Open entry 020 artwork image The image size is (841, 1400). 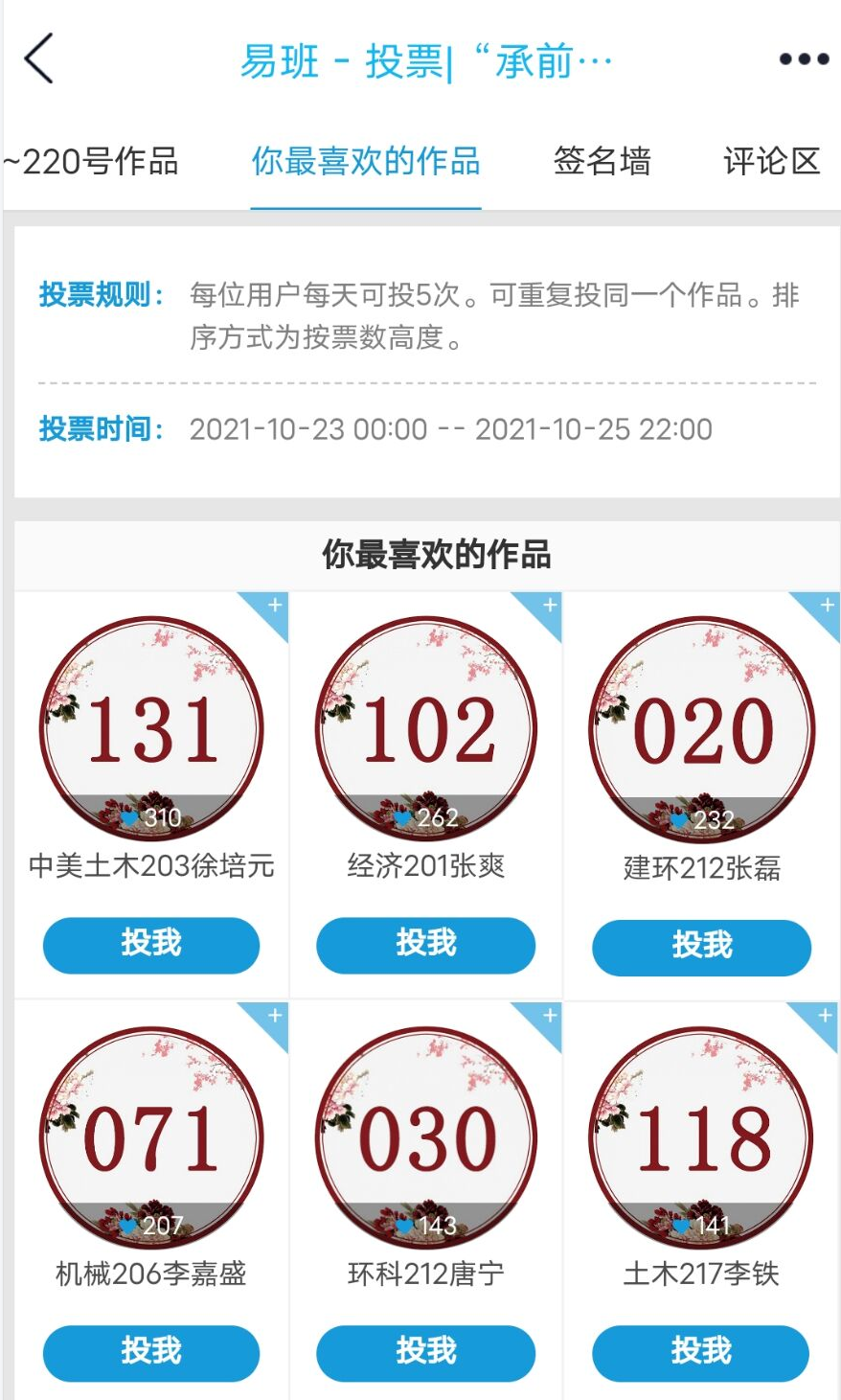[702, 728]
